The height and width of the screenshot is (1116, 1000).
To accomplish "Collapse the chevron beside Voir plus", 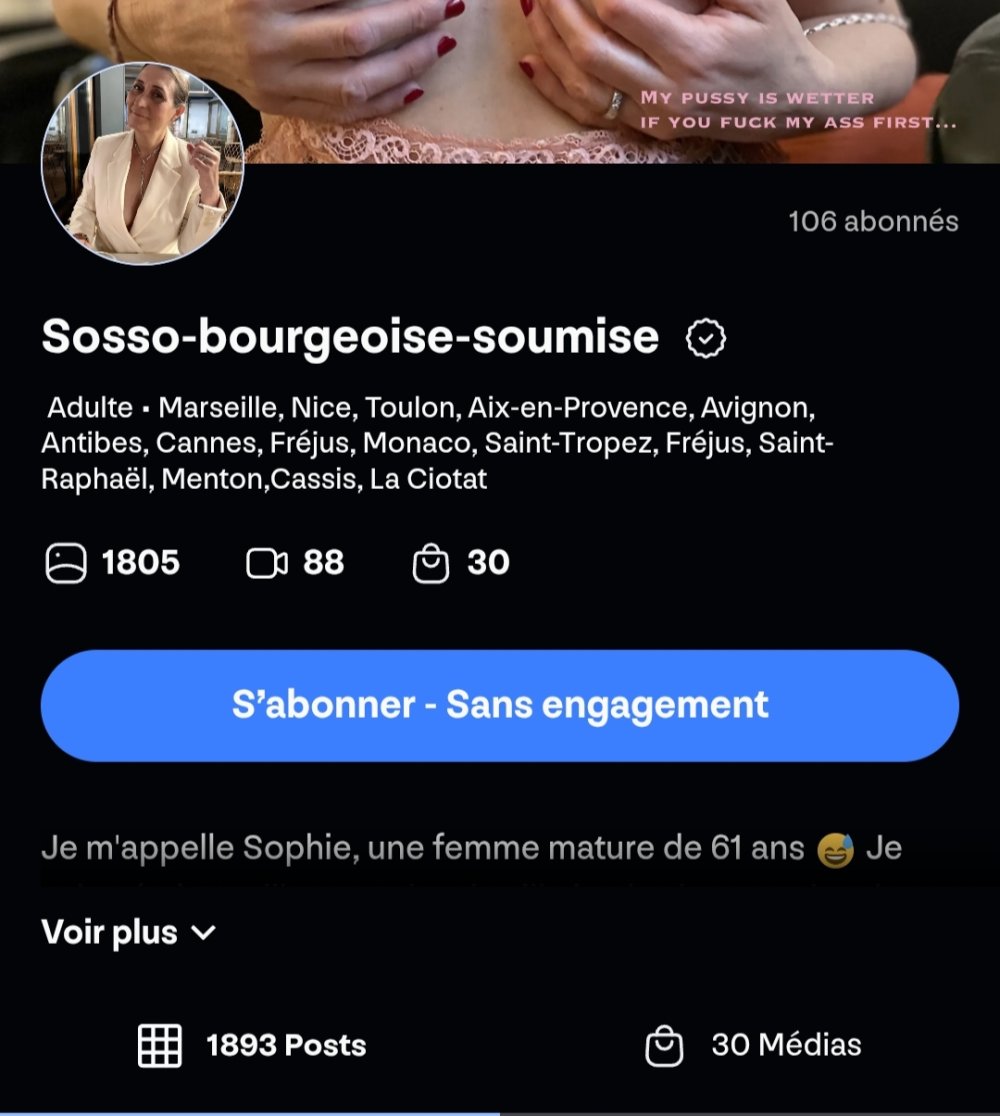I will pos(203,934).
